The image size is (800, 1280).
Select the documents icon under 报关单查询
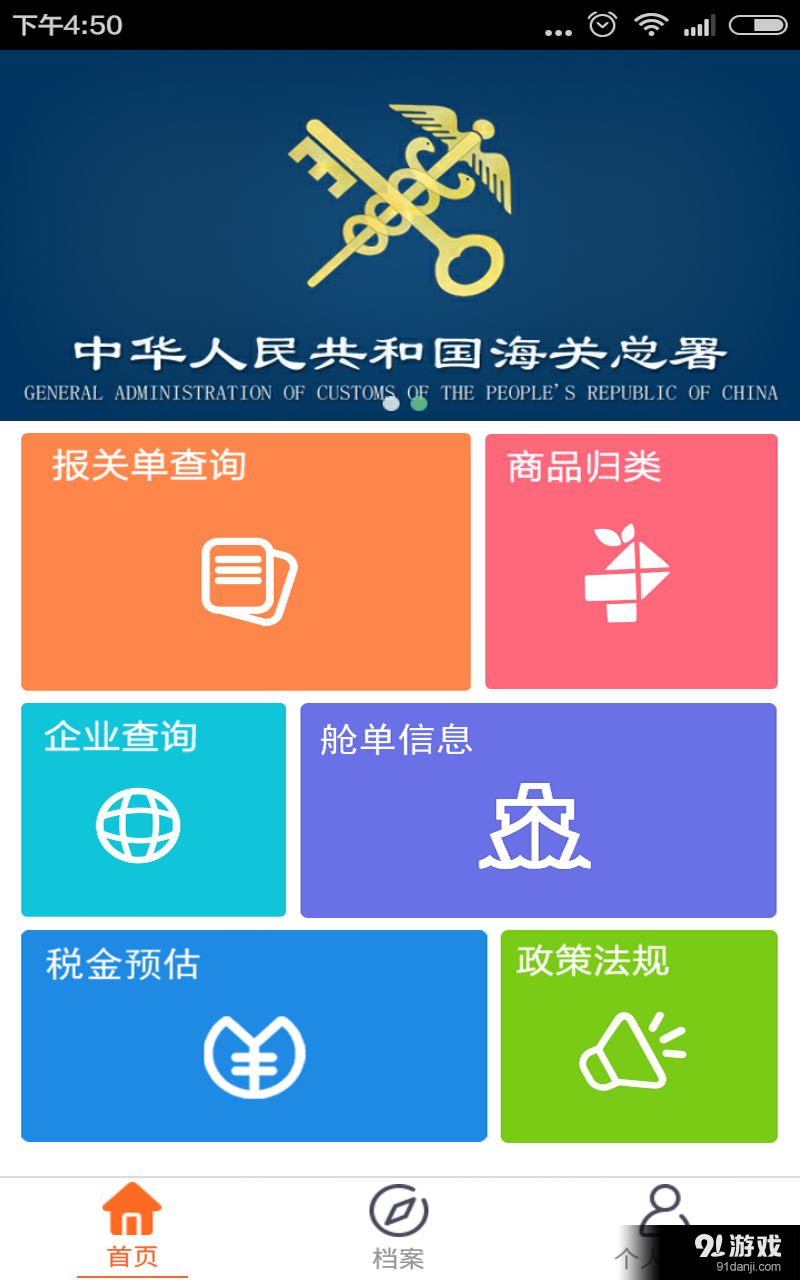coord(247,580)
